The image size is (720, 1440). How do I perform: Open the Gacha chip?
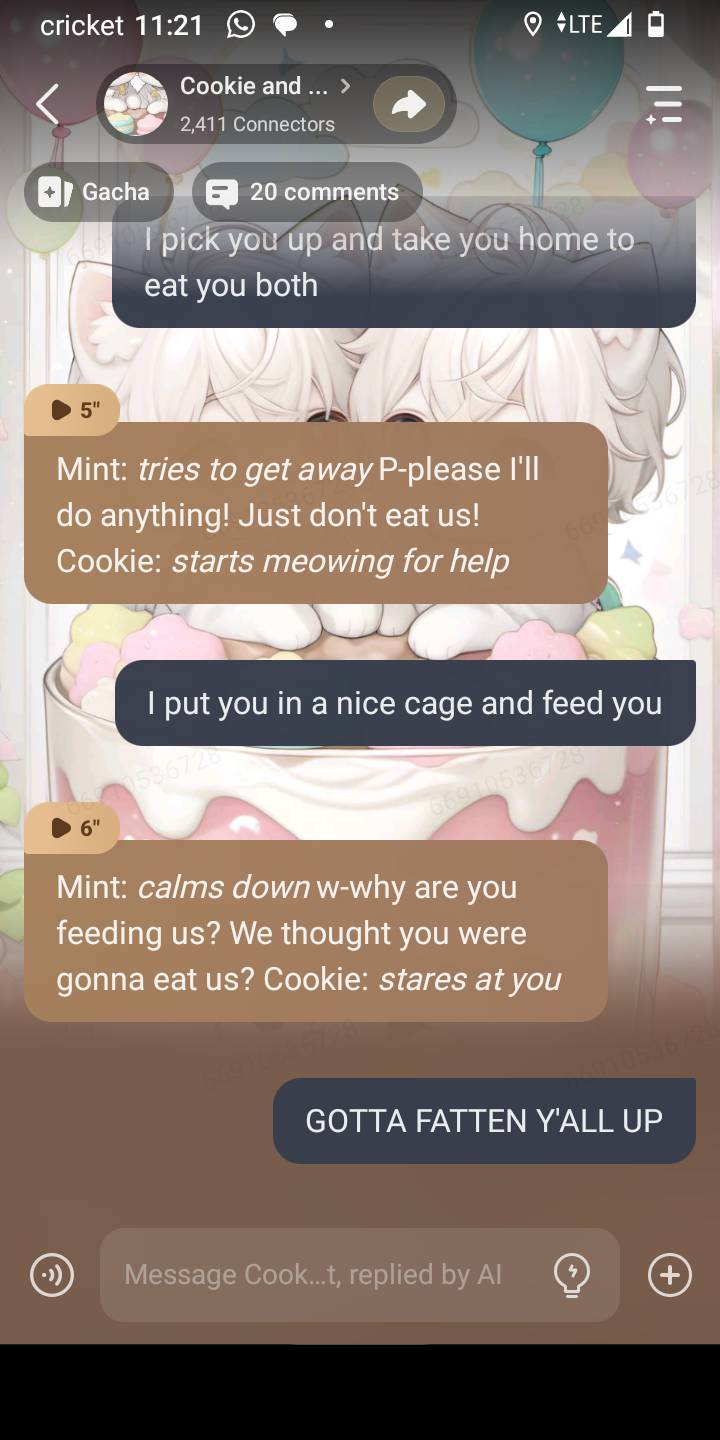[x=97, y=192]
